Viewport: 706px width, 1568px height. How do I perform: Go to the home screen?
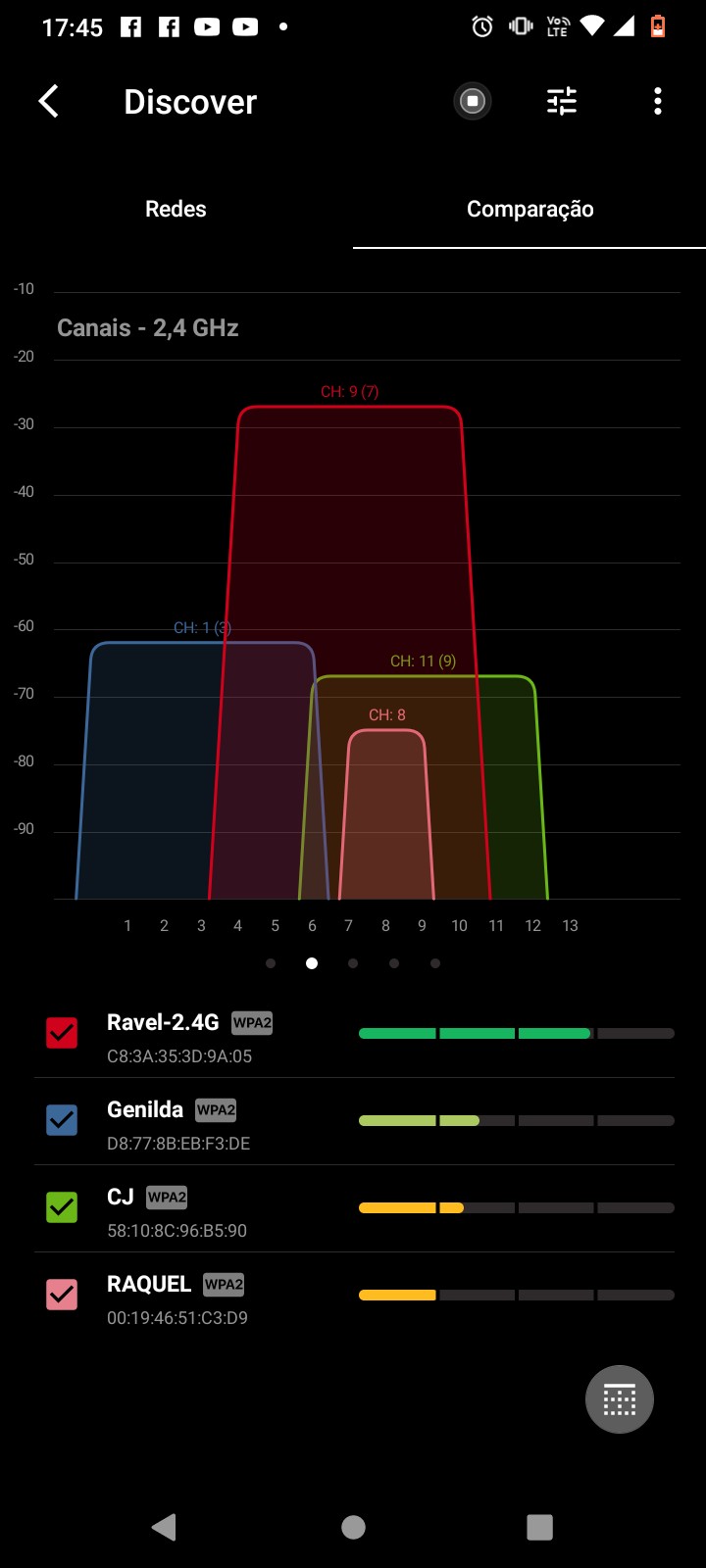(x=353, y=1527)
